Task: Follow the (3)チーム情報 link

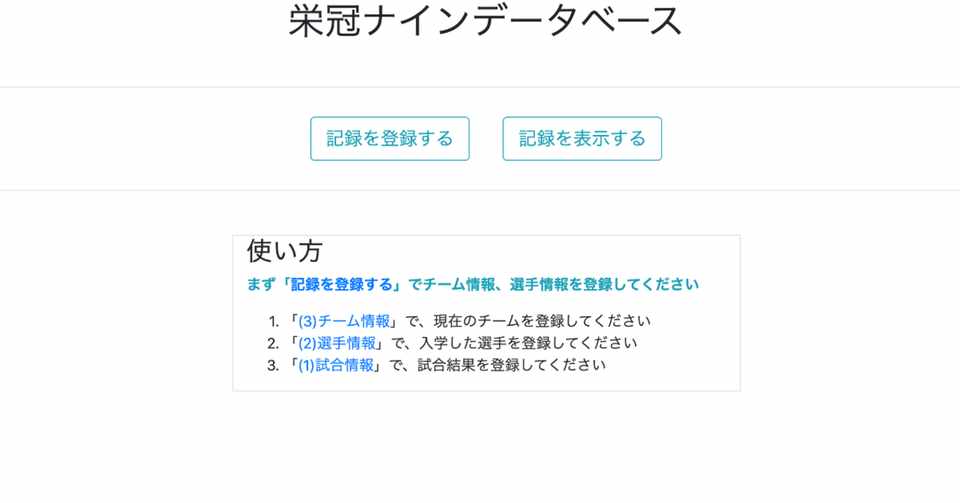Action: pos(344,321)
